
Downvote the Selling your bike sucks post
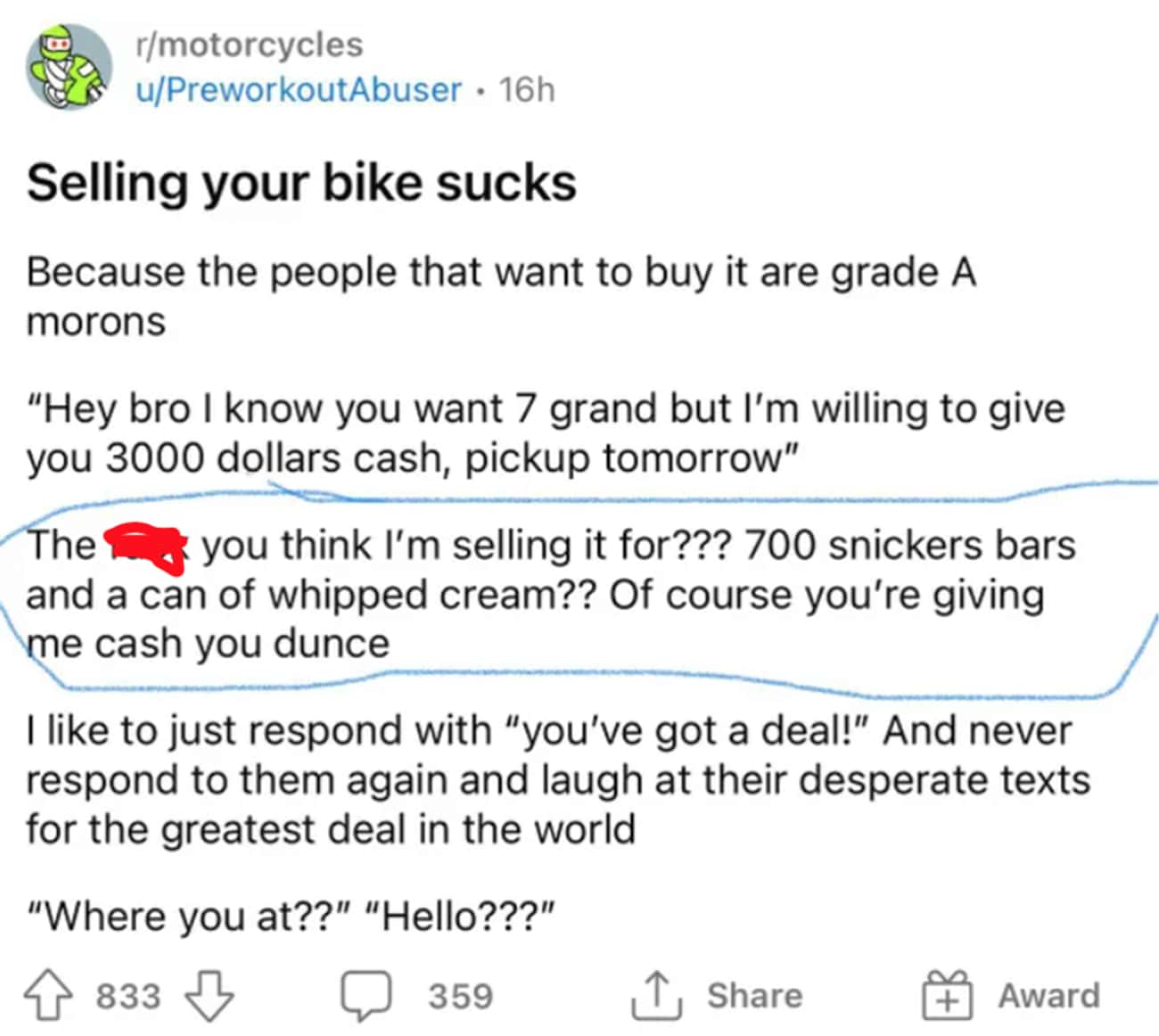pos(208,996)
